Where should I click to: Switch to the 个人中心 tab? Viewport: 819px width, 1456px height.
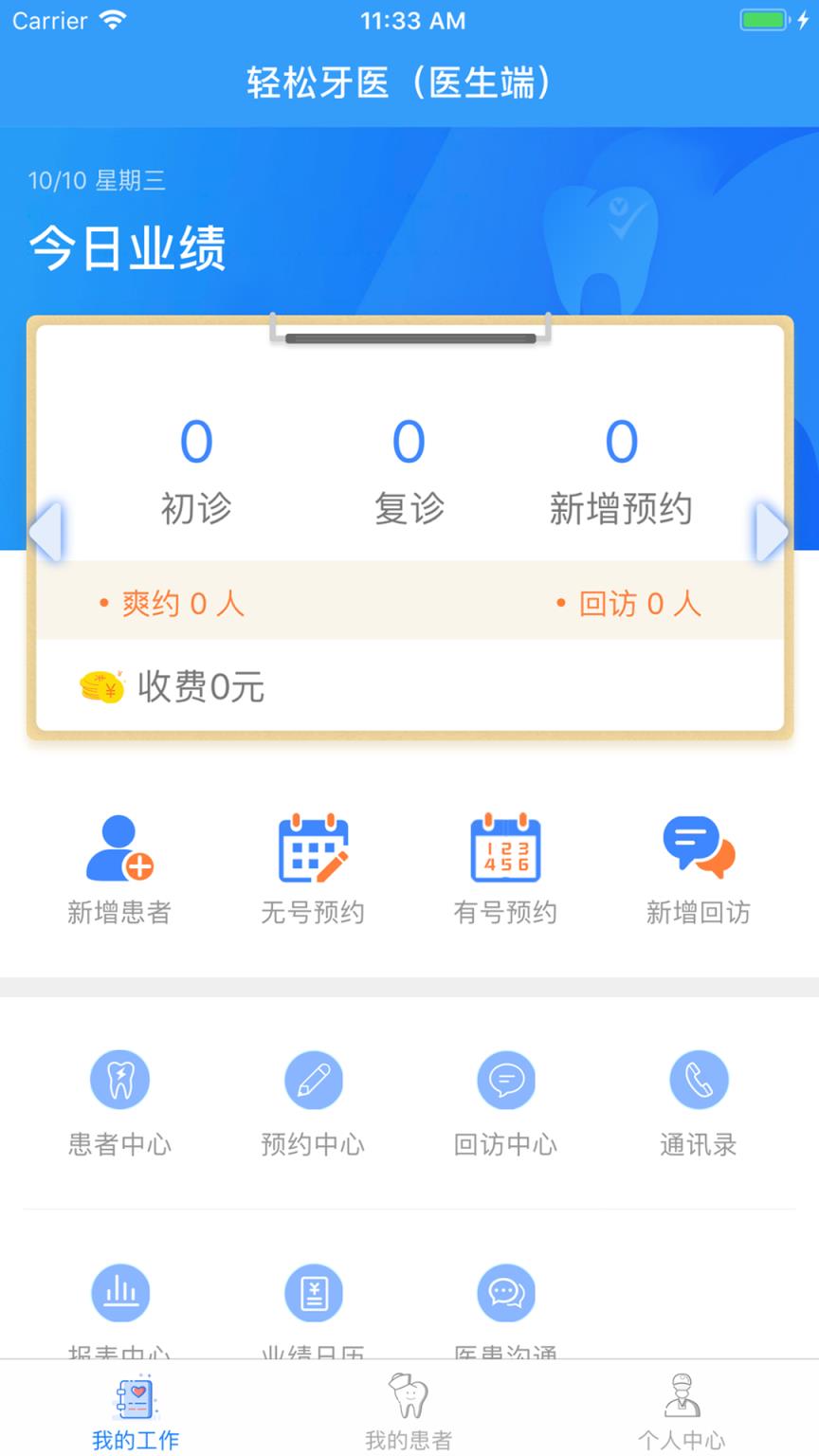point(682,1410)
